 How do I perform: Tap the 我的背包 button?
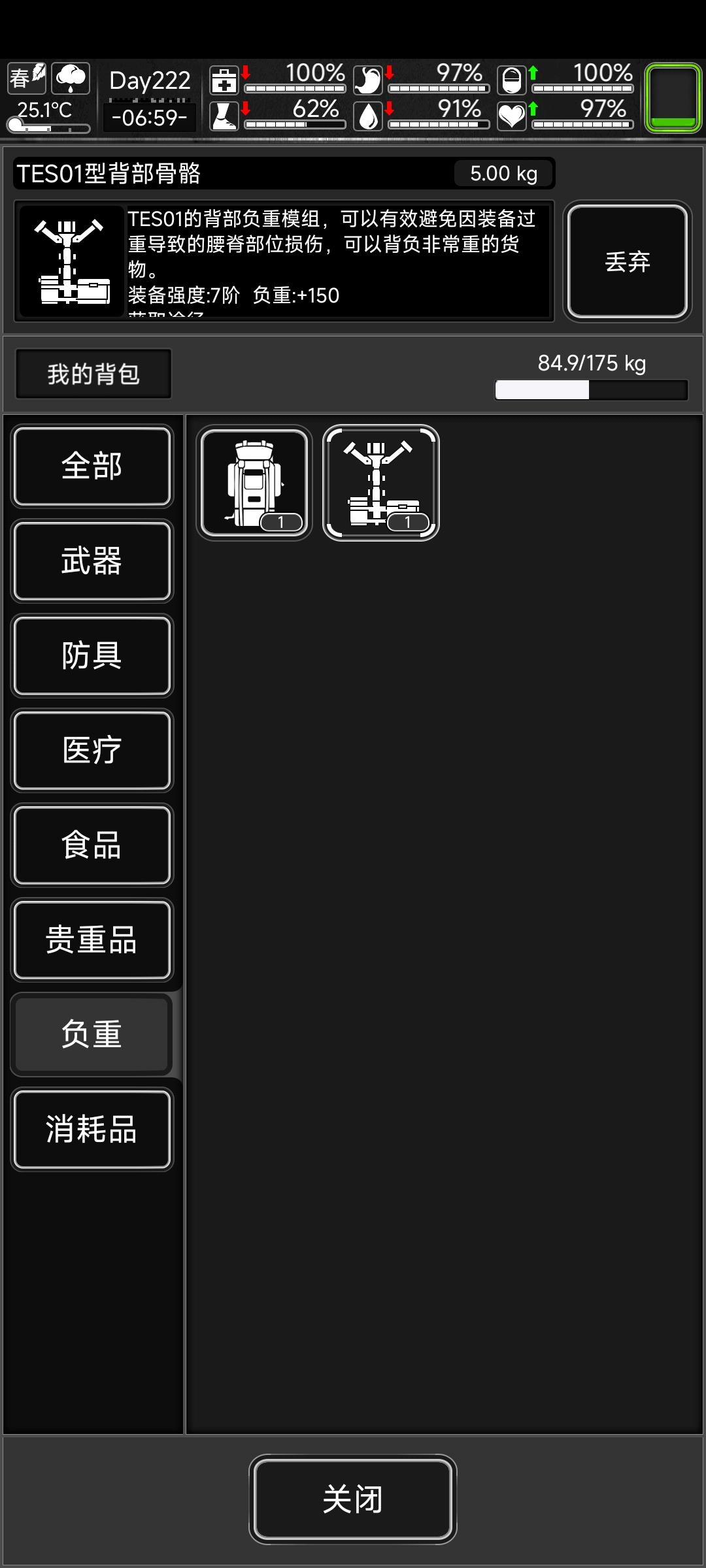tap(93, 374)
